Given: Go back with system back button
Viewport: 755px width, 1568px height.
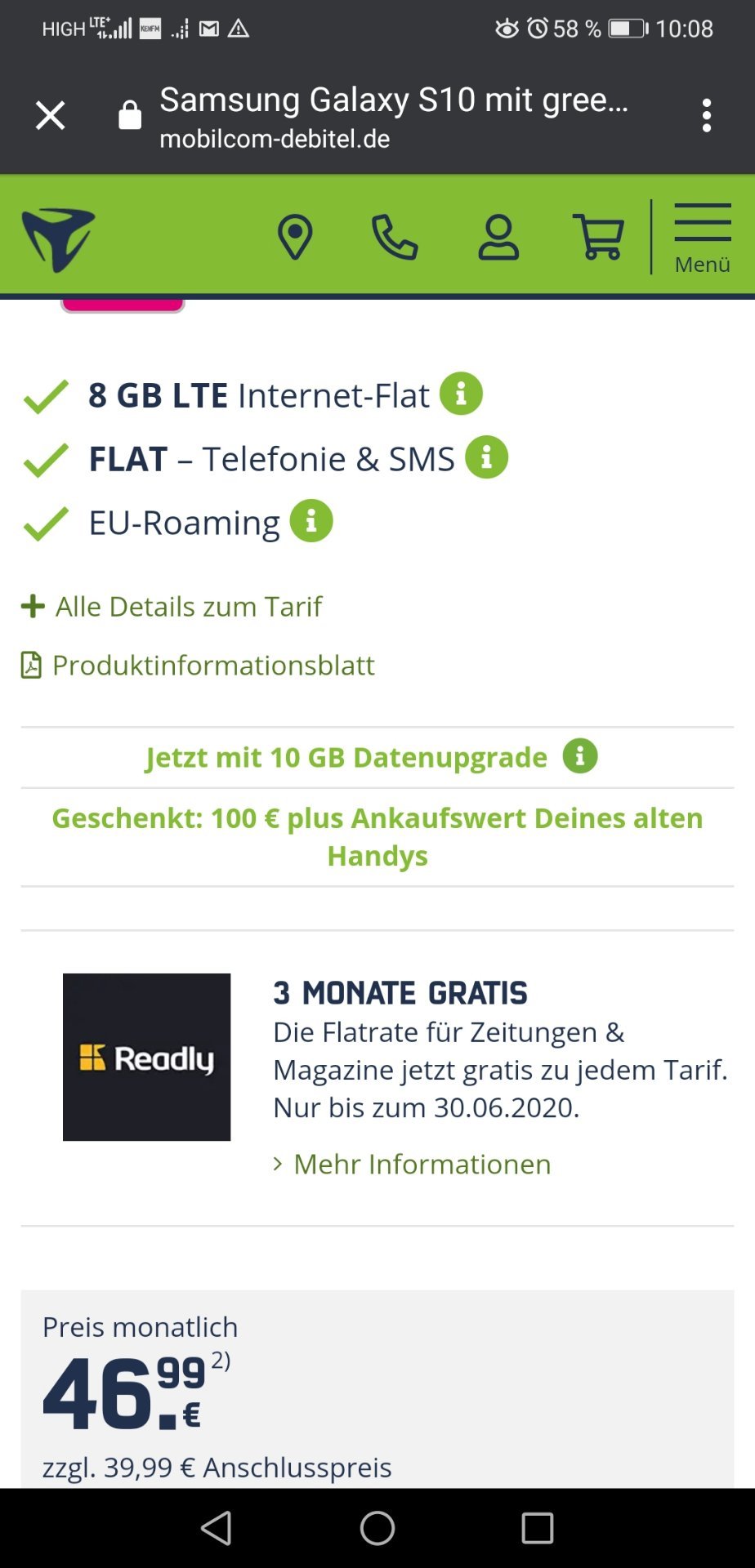Looking at the screenshot, I should click(x=217, y=1528).
